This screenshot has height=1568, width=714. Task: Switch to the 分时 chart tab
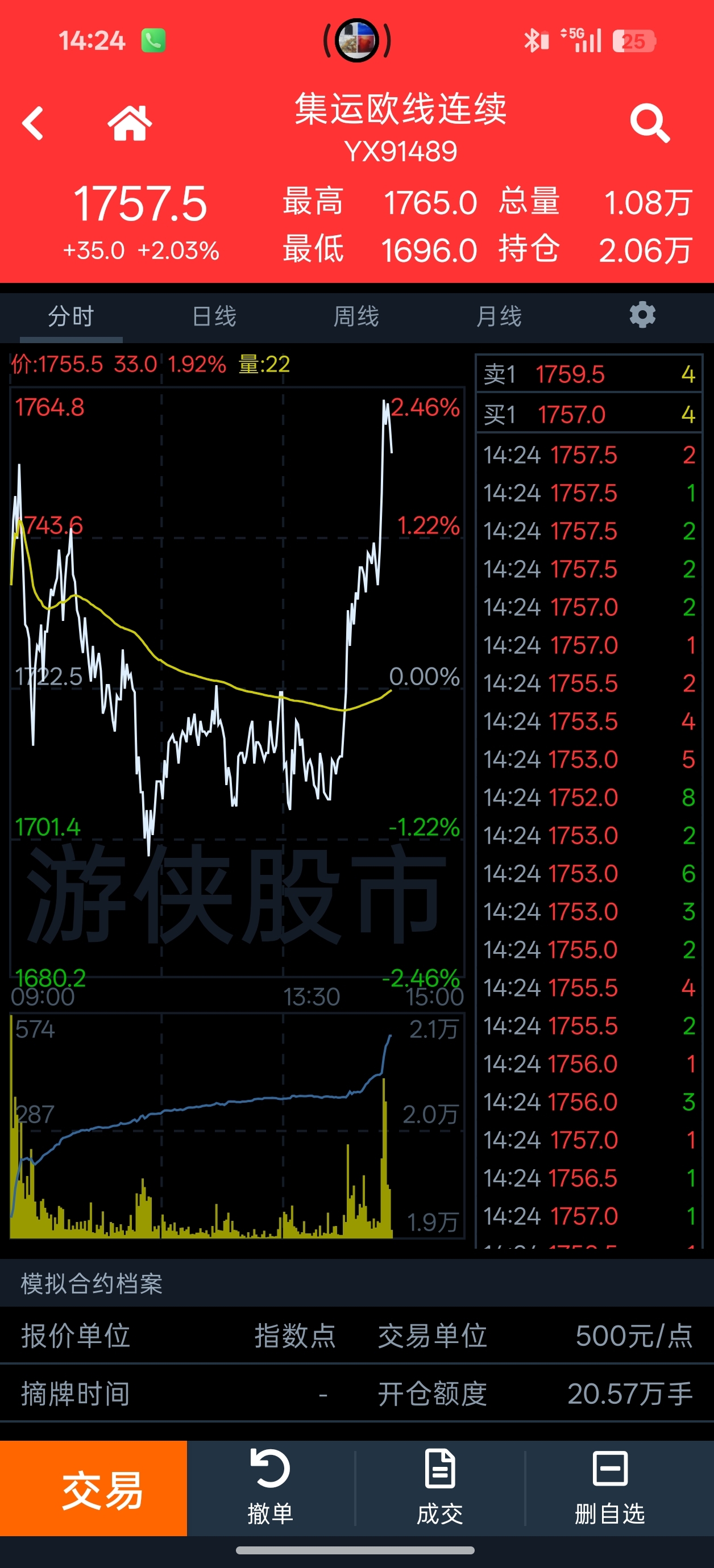coord(71,316)
